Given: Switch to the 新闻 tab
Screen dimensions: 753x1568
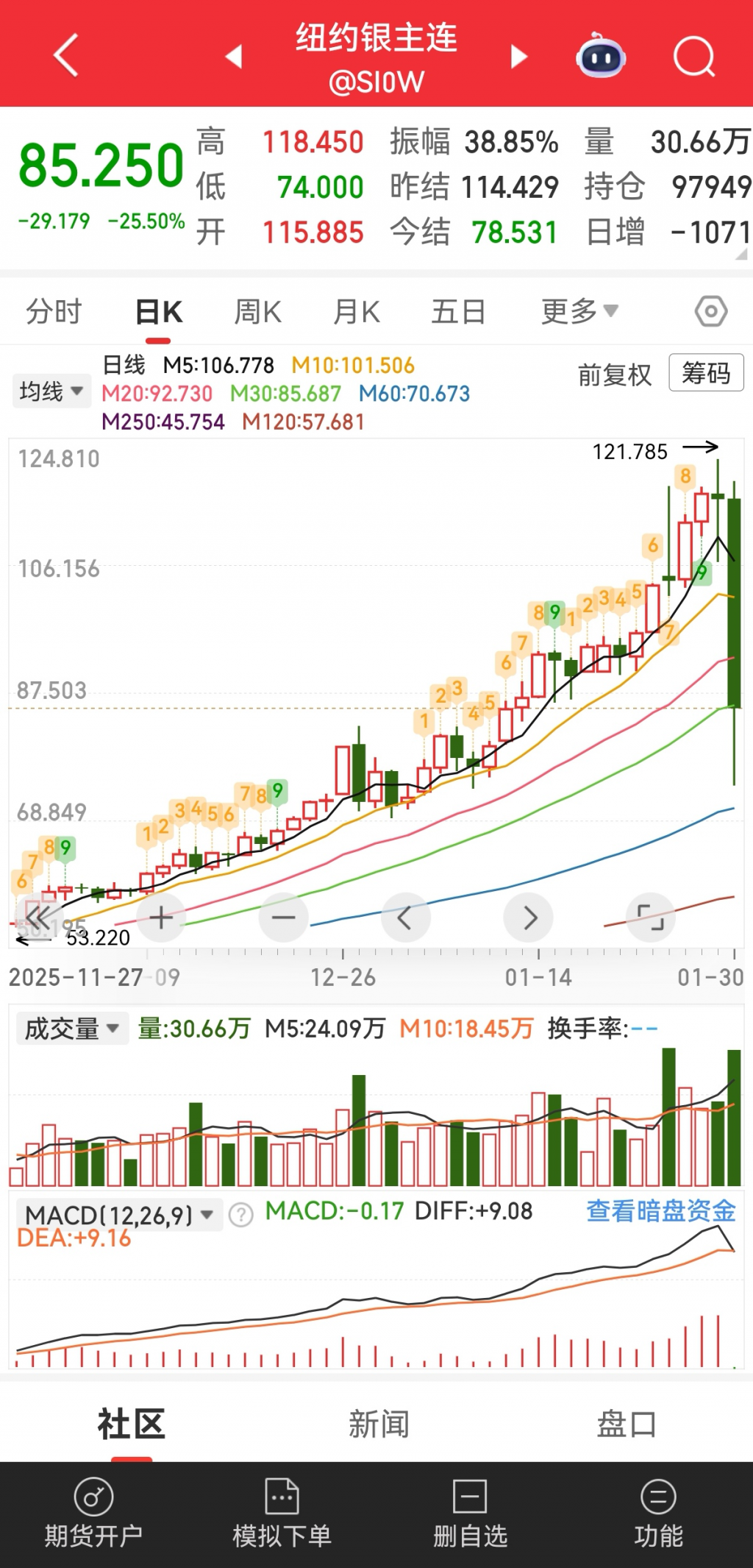Looking at the screenshot, I should pos(378,1425).
